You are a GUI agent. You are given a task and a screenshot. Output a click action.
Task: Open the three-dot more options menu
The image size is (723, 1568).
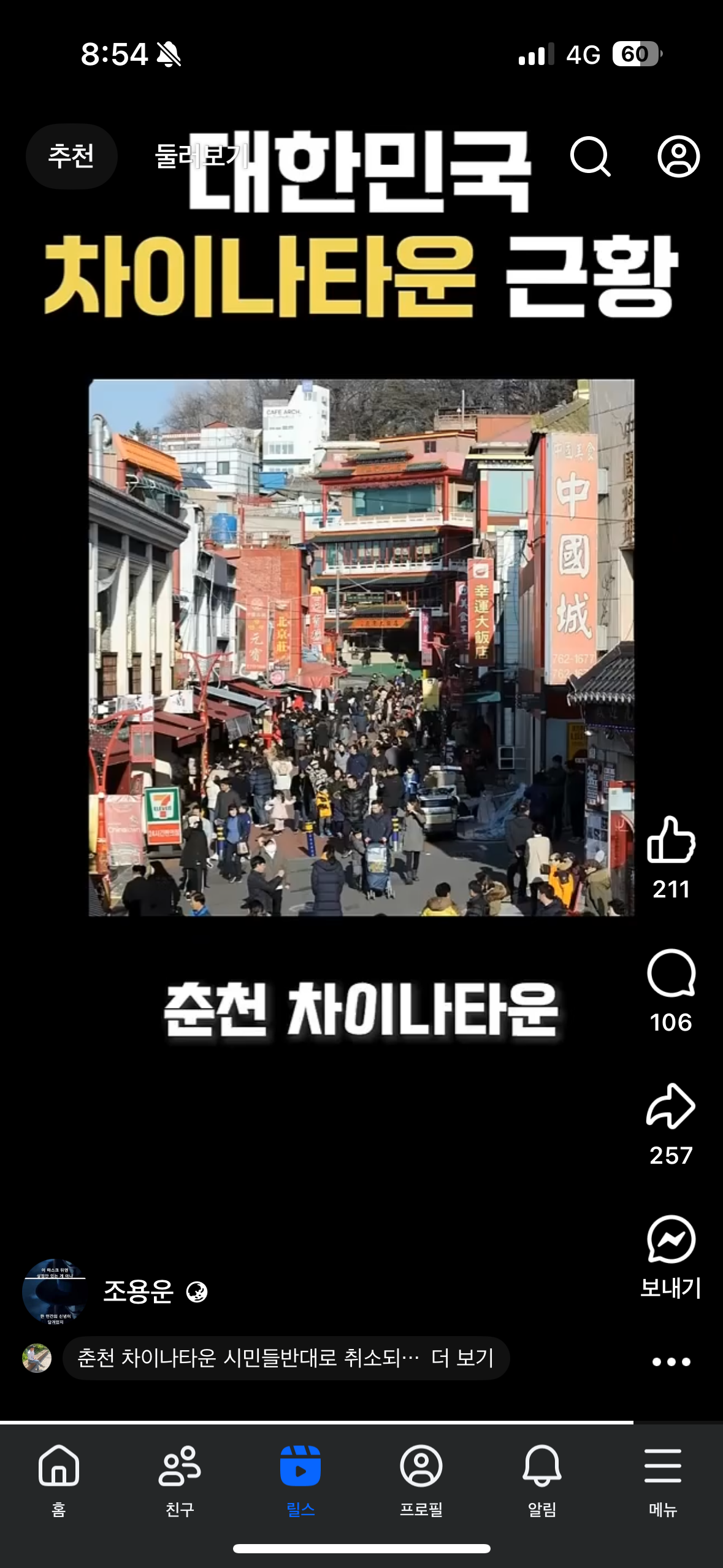(671, 1362)
